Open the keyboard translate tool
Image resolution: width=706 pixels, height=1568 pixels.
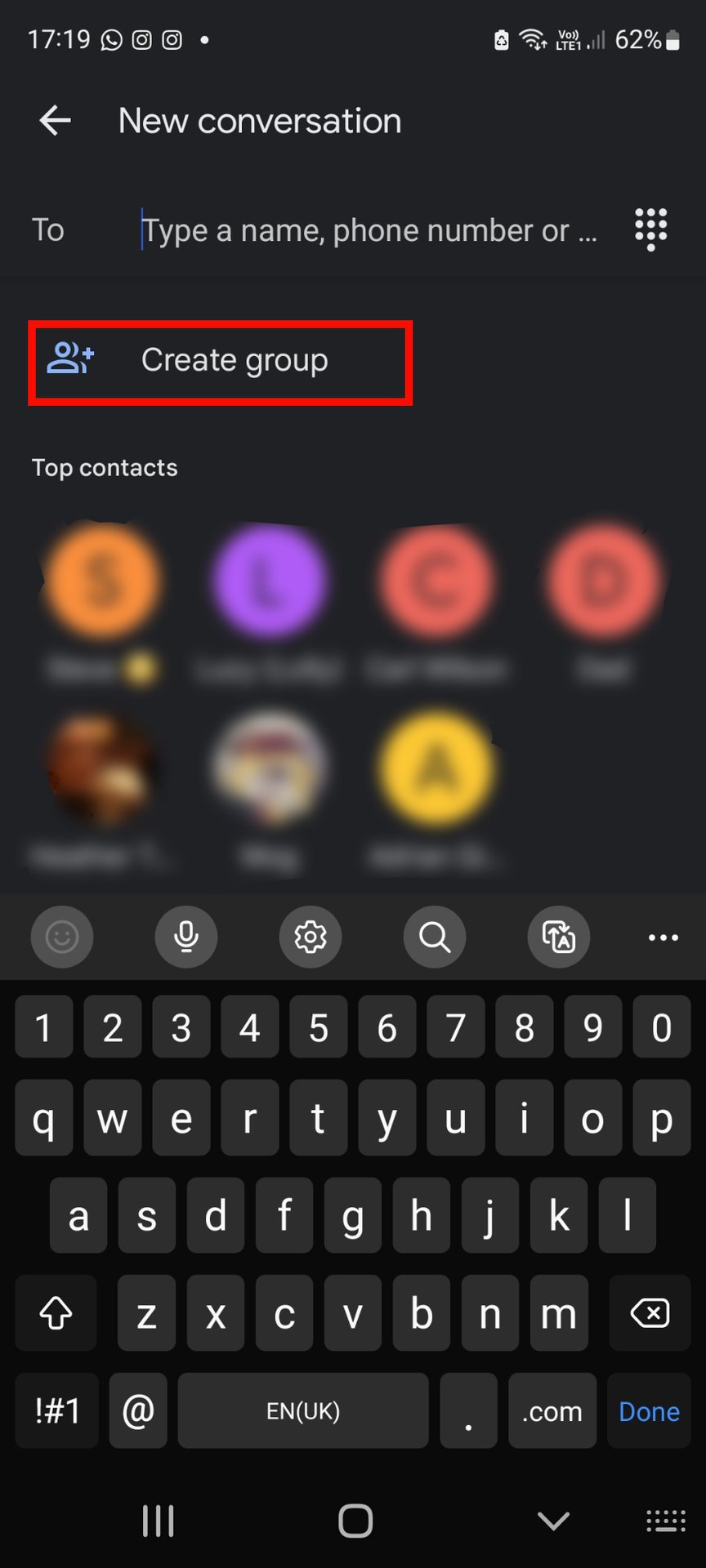559,937
